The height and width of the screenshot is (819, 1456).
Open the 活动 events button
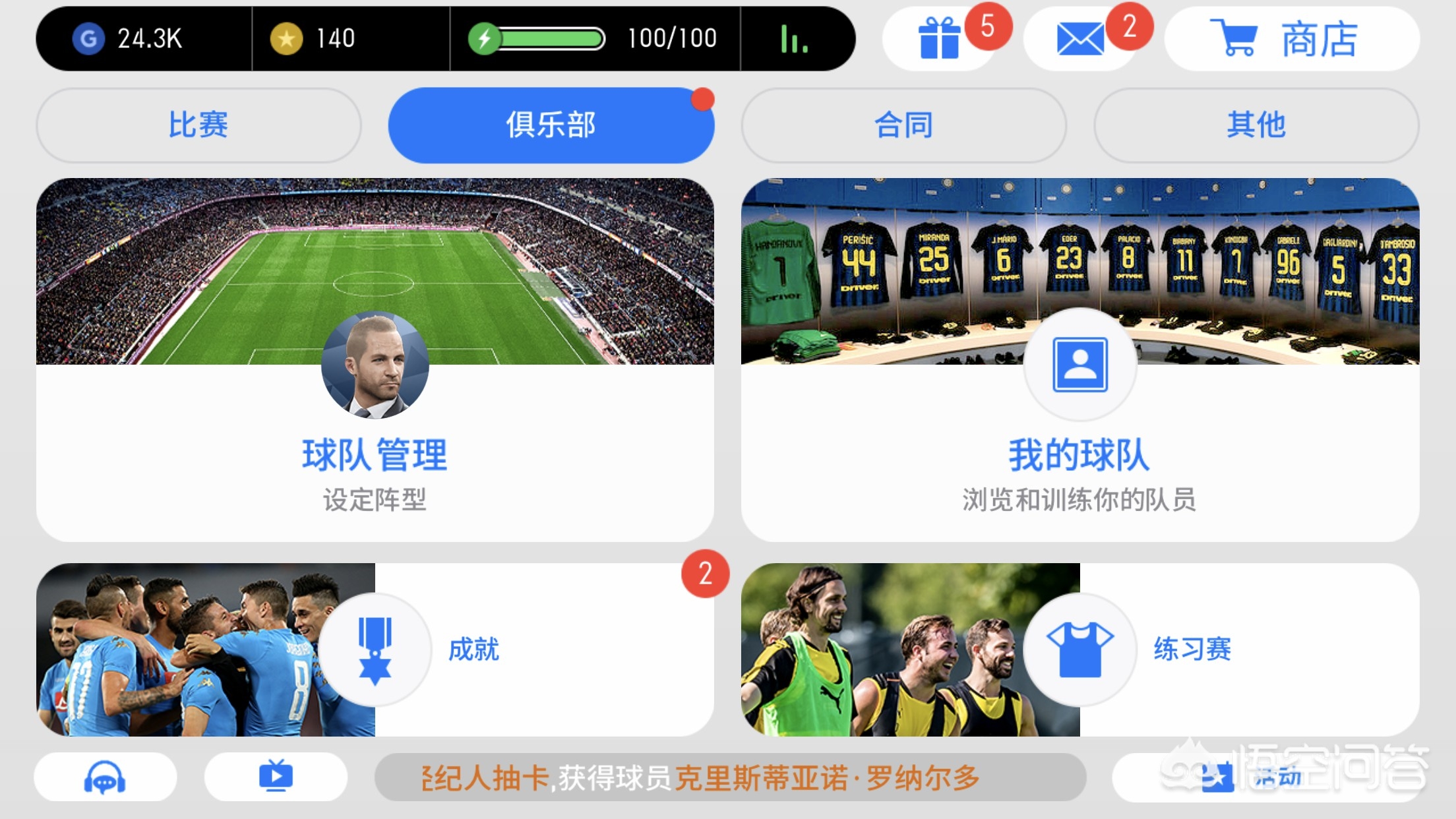1253,778
